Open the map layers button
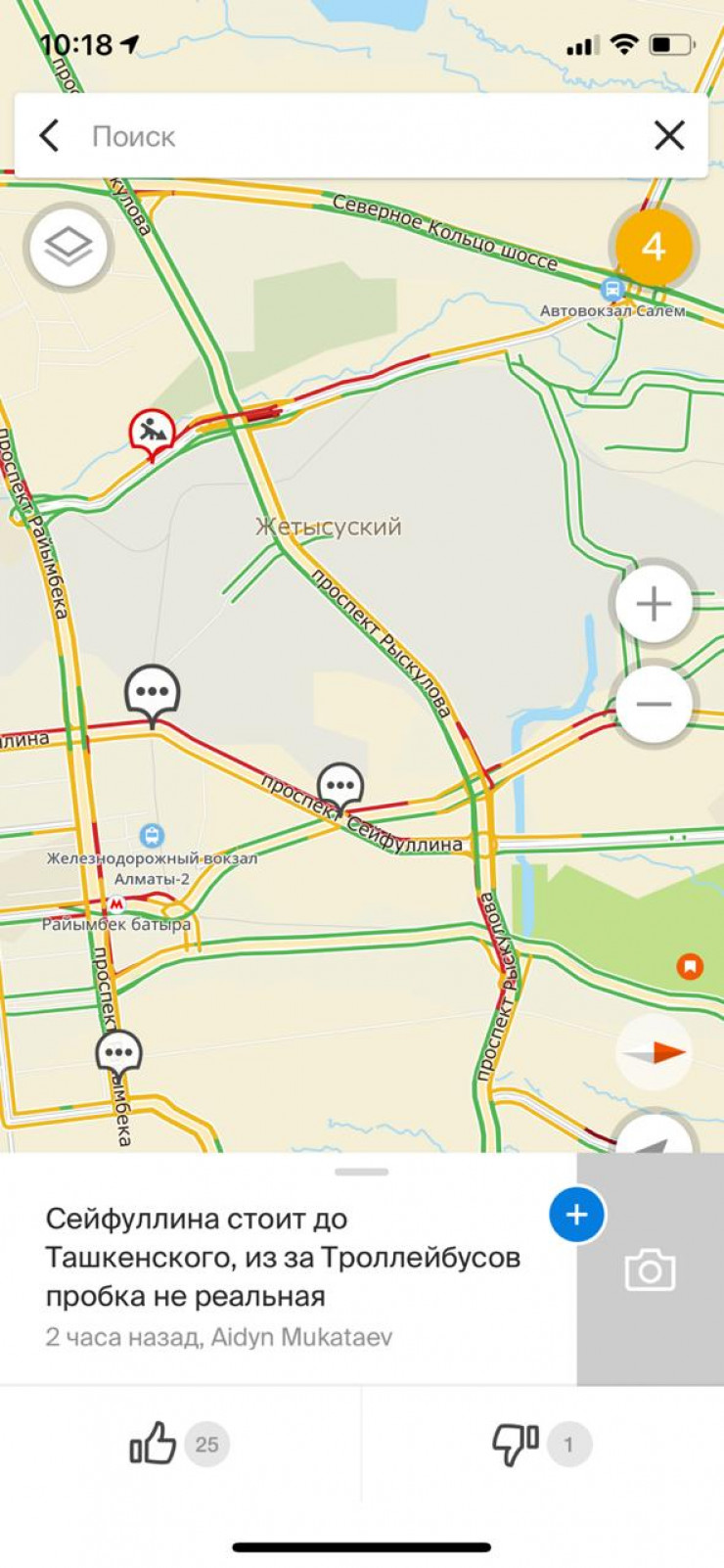 pyautogui.click(x=68, y=247)
